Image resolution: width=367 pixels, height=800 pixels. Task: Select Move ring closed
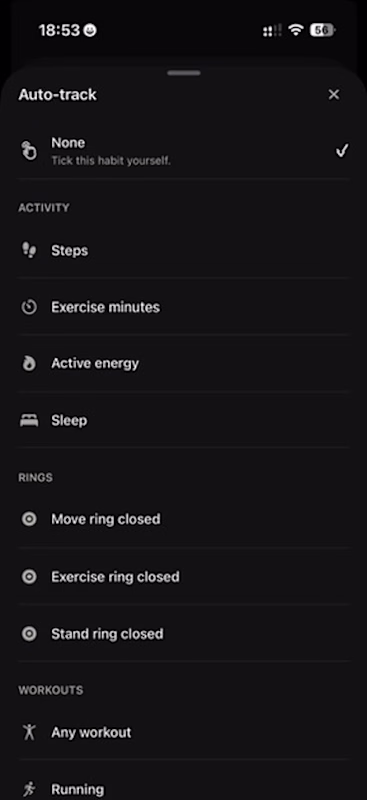click(x=184, y=519)
